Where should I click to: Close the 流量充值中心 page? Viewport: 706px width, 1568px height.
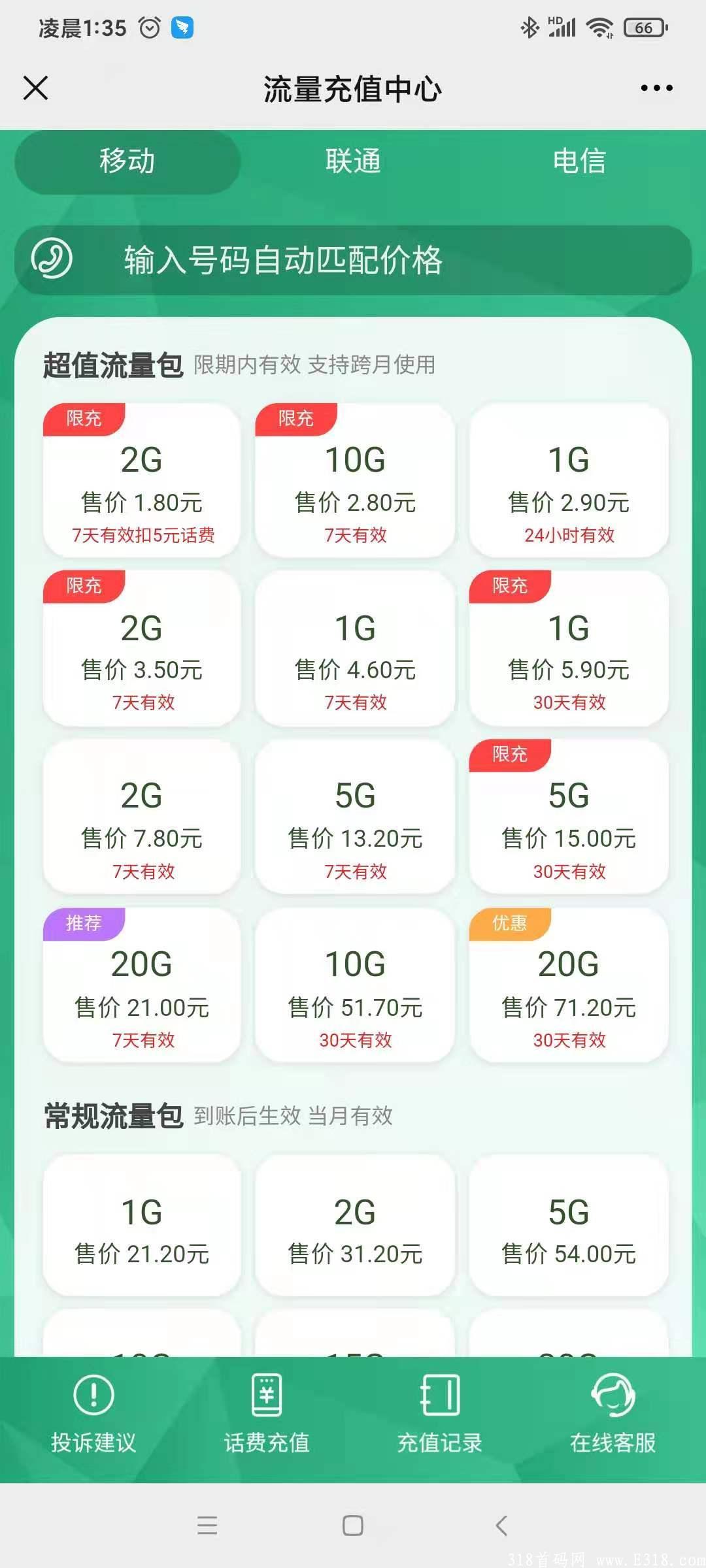click(35, 88)
